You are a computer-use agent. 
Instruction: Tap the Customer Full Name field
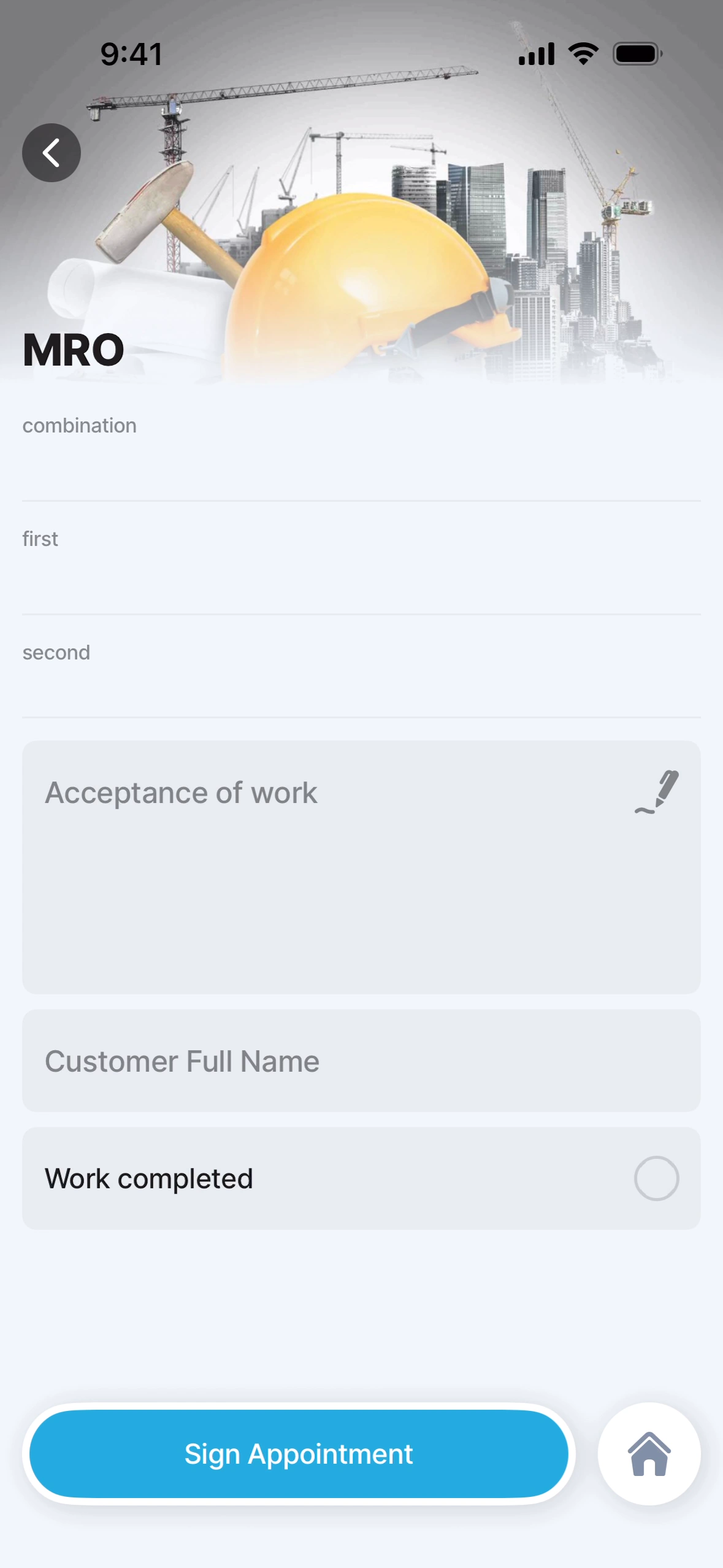(x=361, y=1061)
